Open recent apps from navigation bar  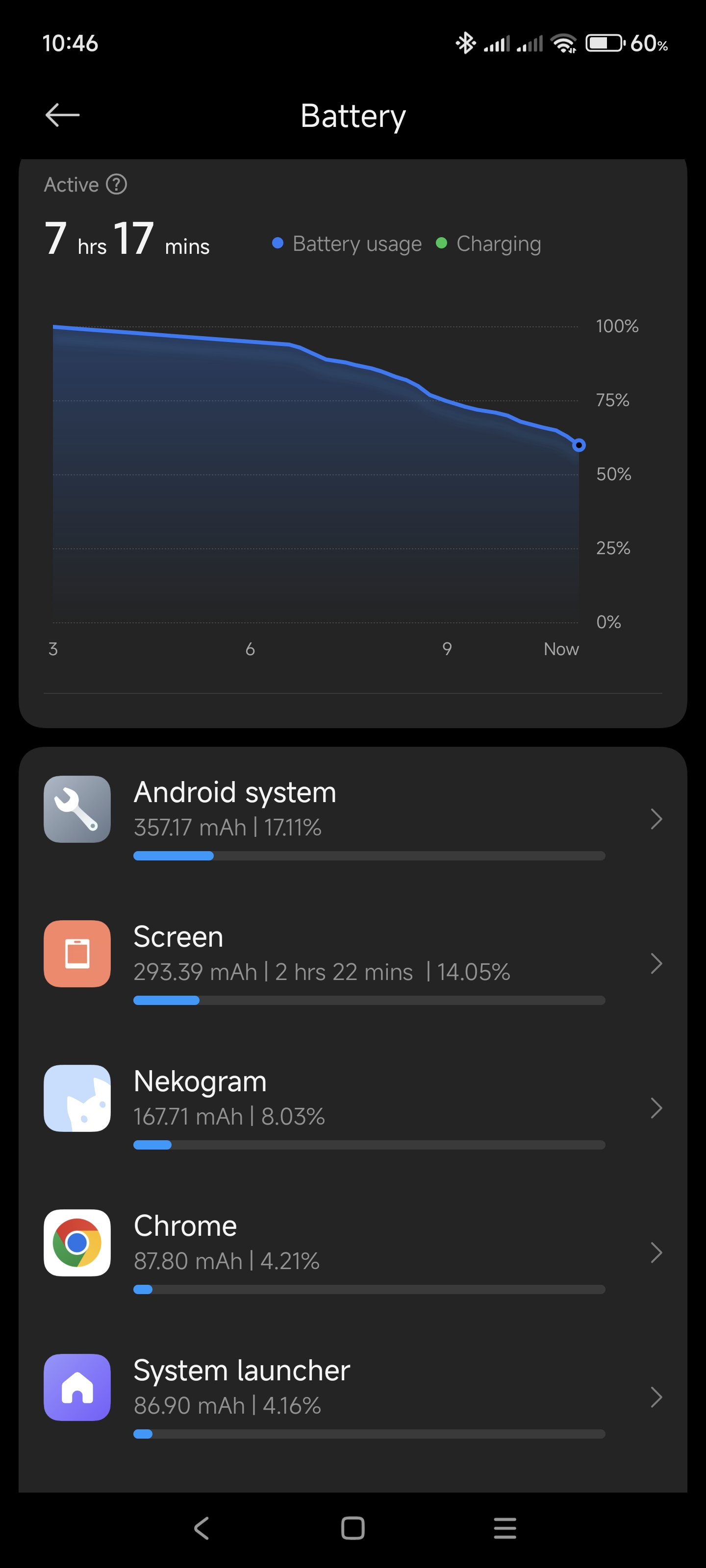[x=505, y=1528]
